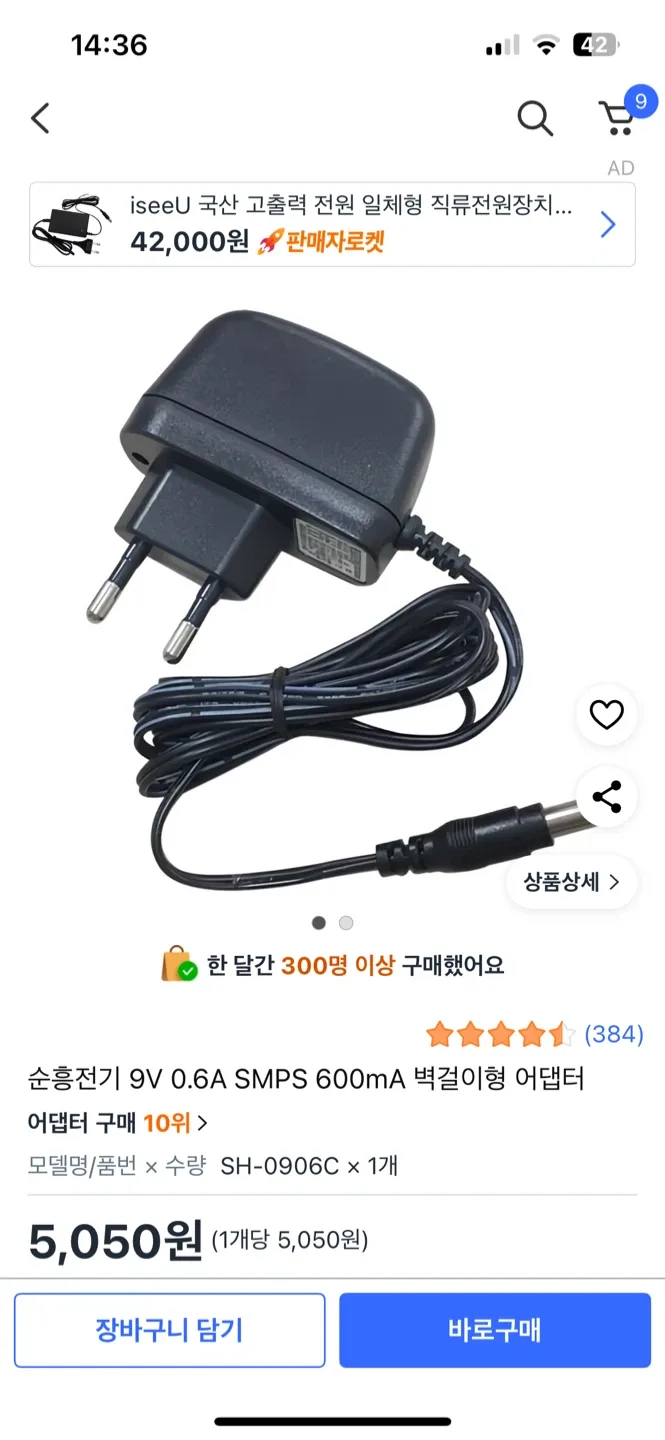Open the search magnifier icon
Viewport: 665px width, 1440px height.
click(535, 119)
